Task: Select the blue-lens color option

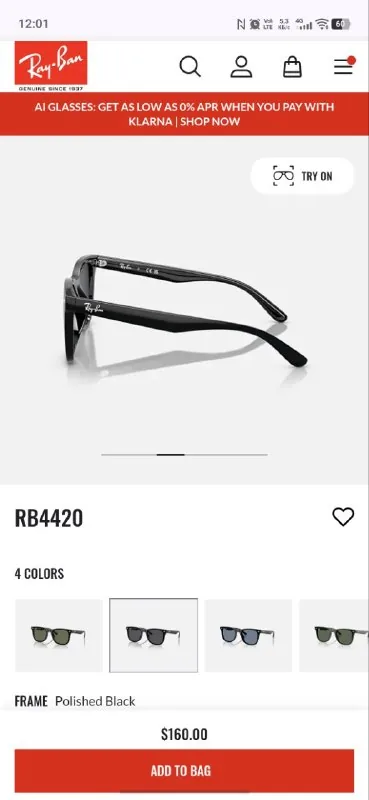Action: [x=248, y=635]
